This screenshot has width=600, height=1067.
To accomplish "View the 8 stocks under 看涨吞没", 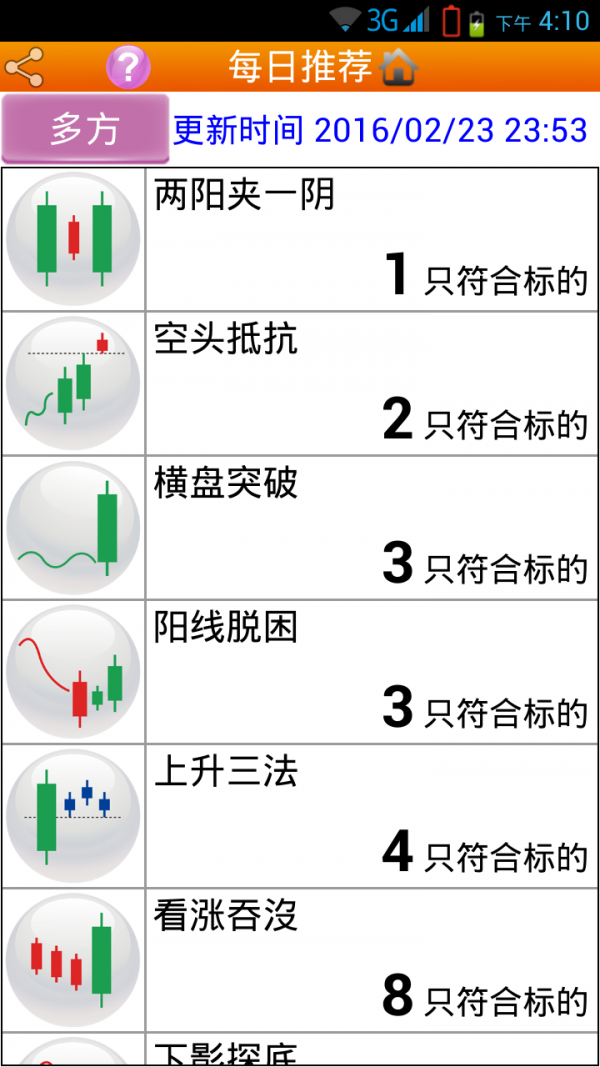I will 300,961.
